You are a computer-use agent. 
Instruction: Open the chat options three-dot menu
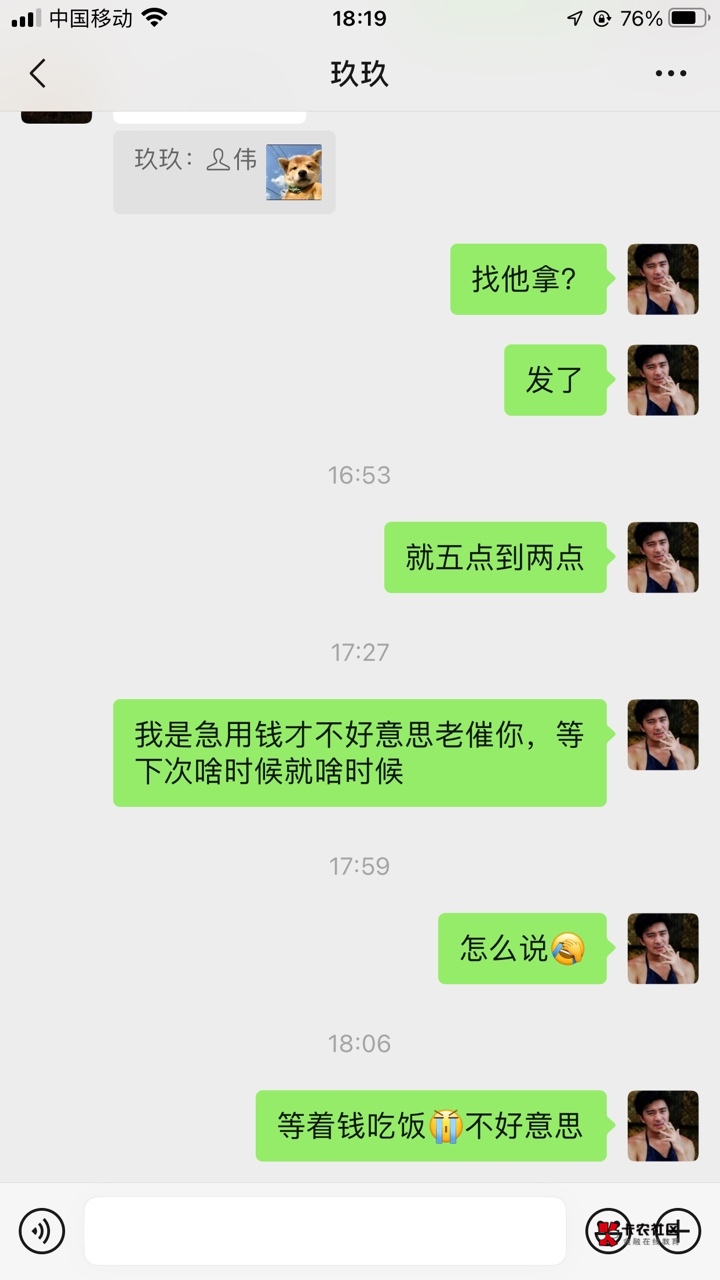(671, 73)
